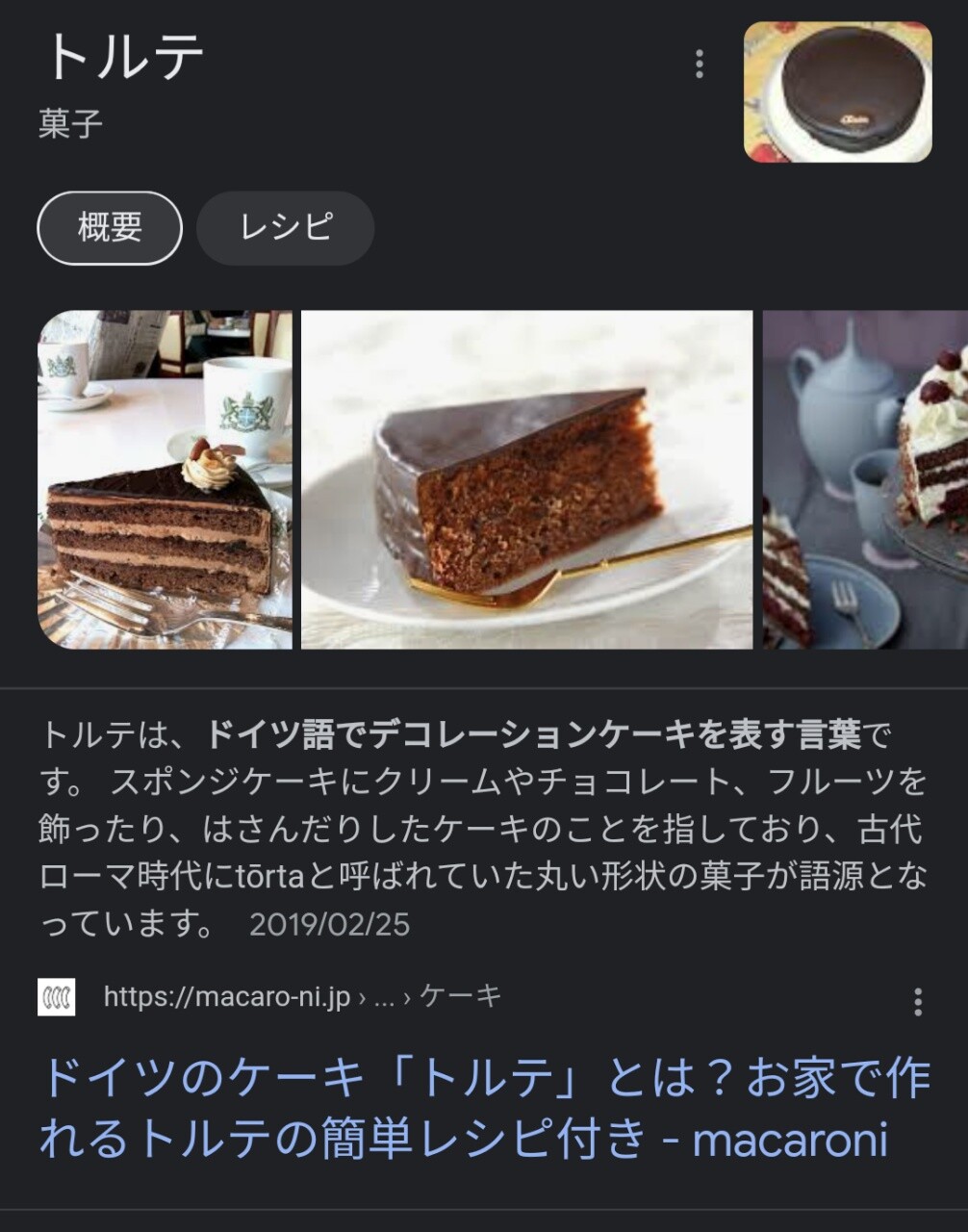Select the 概要 chip
Screen dimensions: 968x1232
(x=110, y=228)
